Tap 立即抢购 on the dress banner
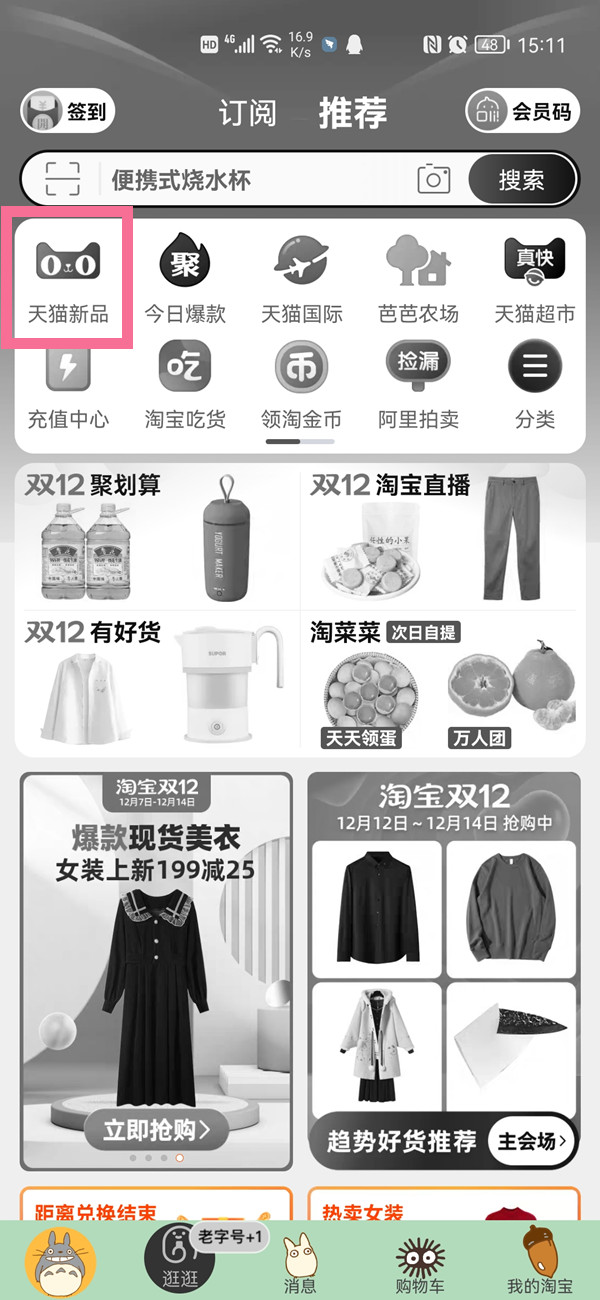 pos(157,1130)
